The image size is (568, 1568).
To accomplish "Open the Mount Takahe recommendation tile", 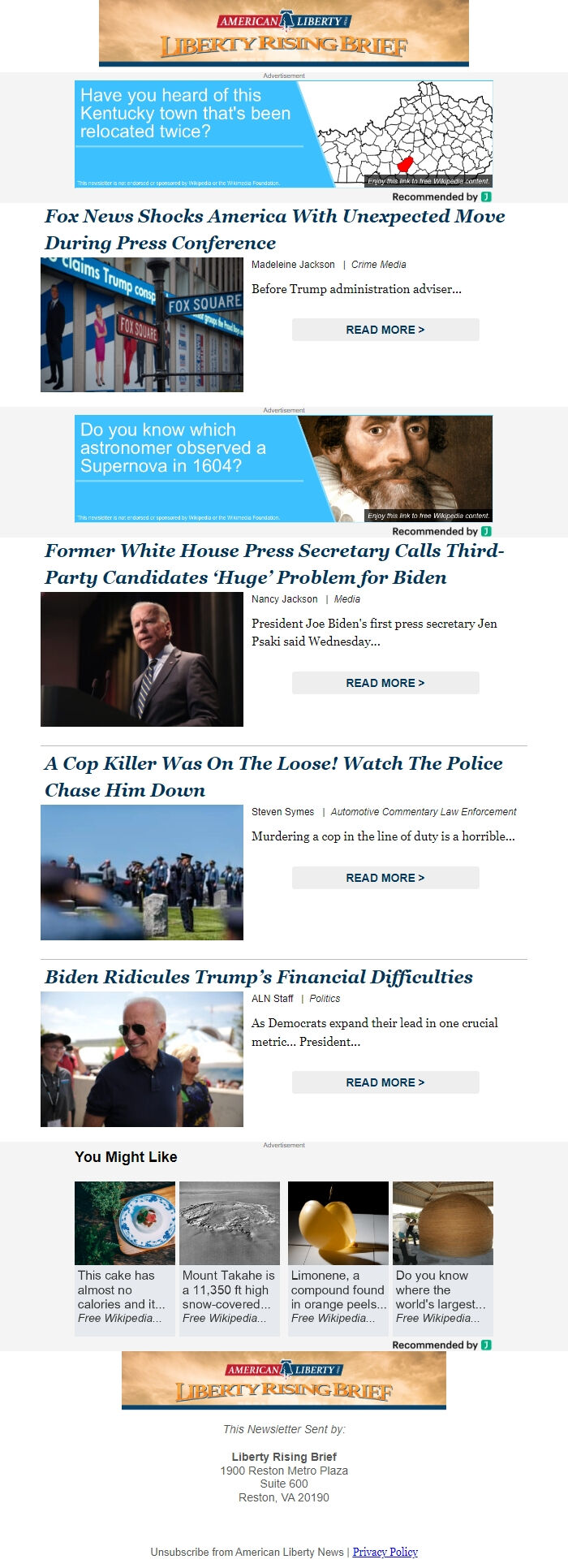I will (230, 1254).
